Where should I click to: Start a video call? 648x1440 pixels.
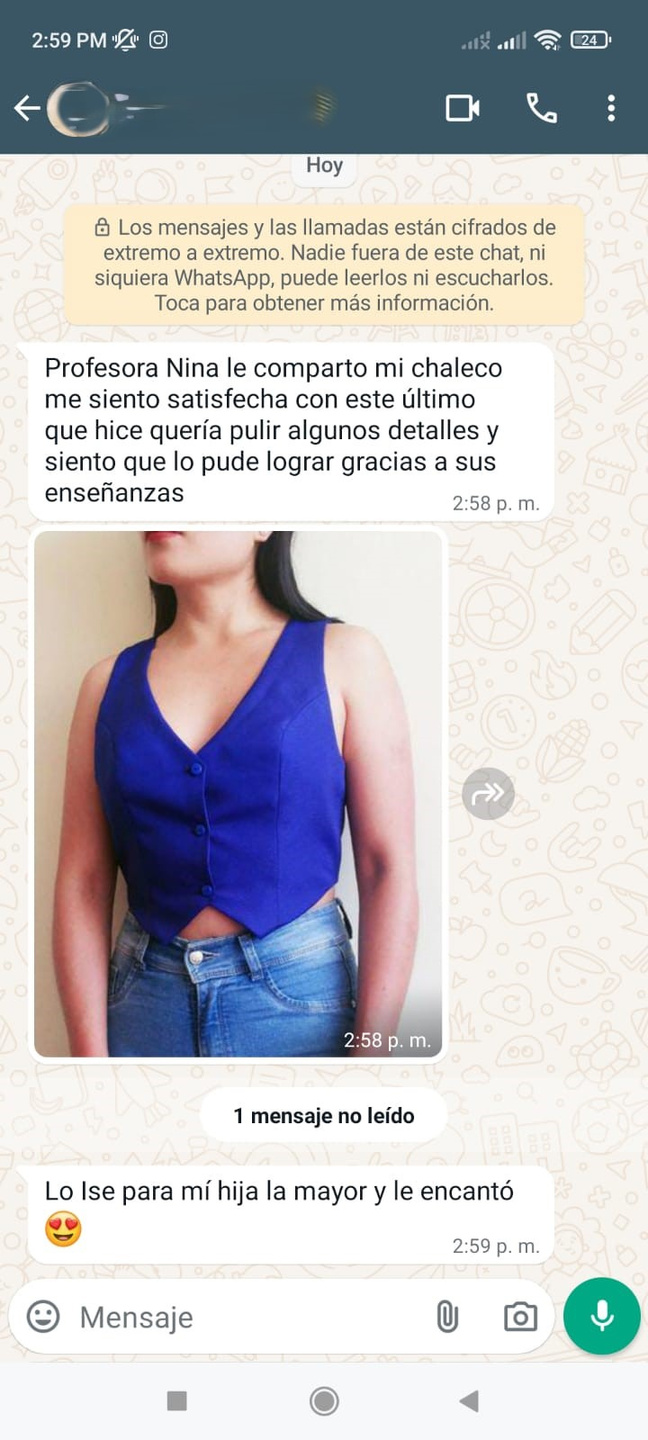point(462,108)
